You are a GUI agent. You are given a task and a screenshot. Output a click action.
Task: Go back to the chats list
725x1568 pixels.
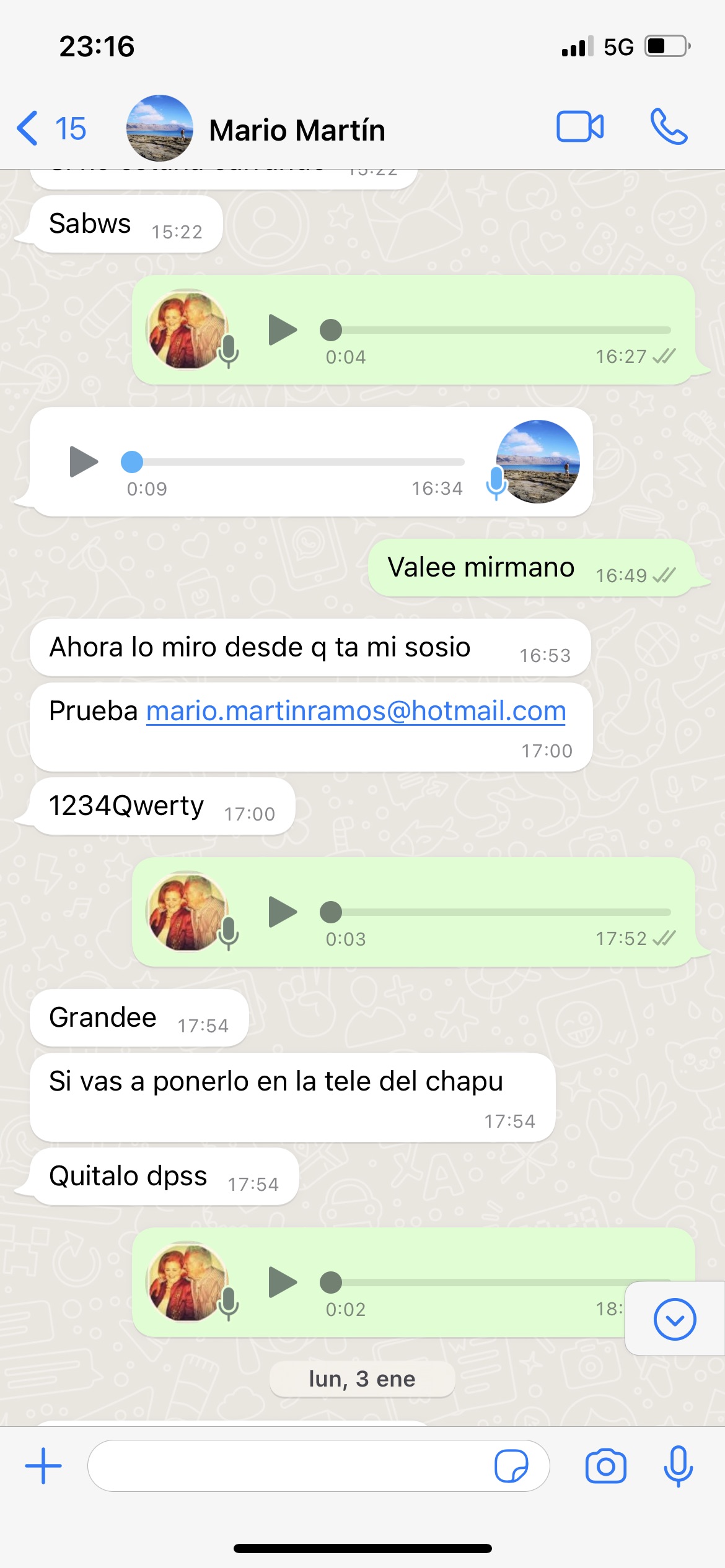click(50, 128)
